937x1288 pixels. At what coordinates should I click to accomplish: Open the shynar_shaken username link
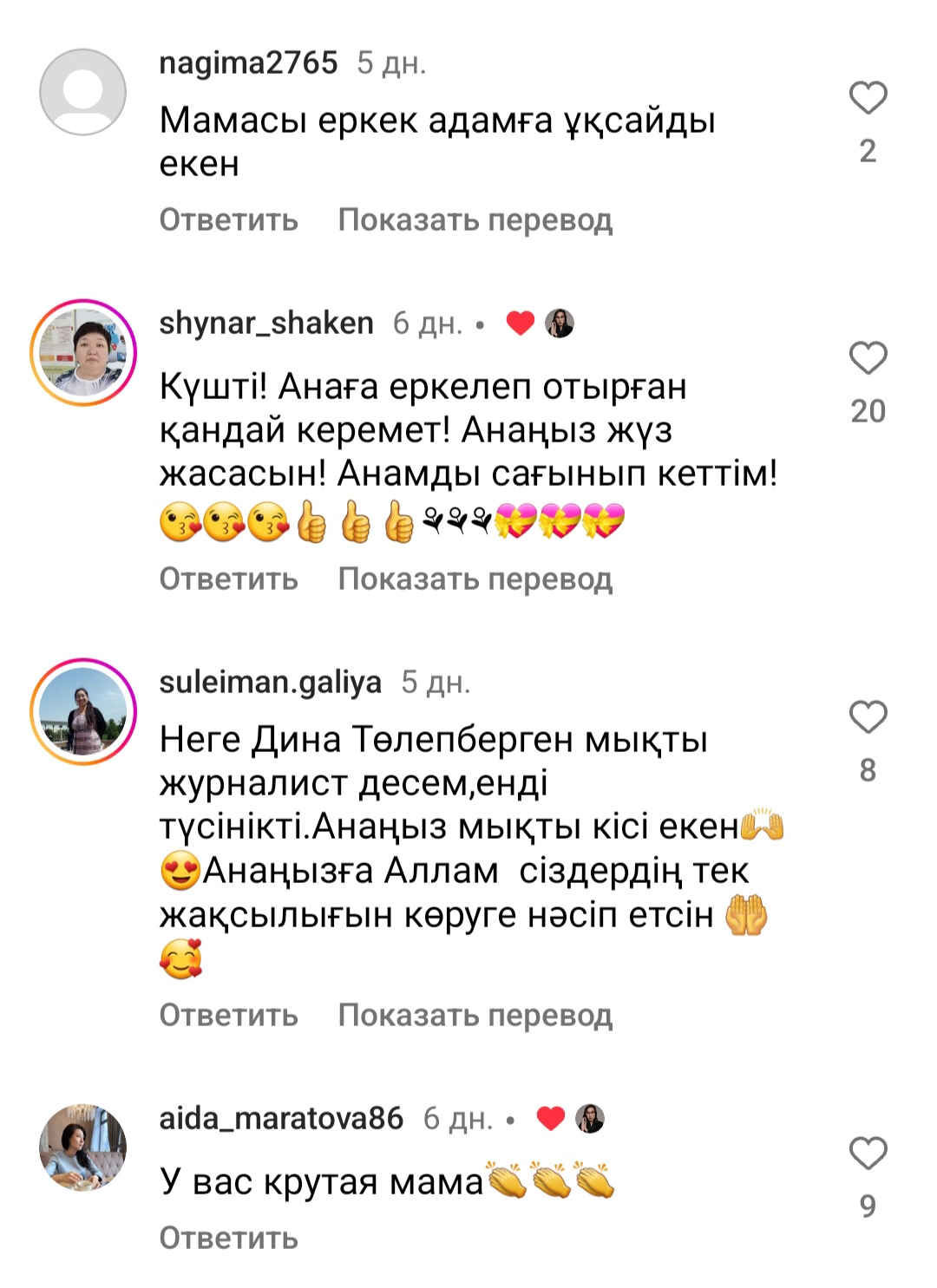coord(266,324)
